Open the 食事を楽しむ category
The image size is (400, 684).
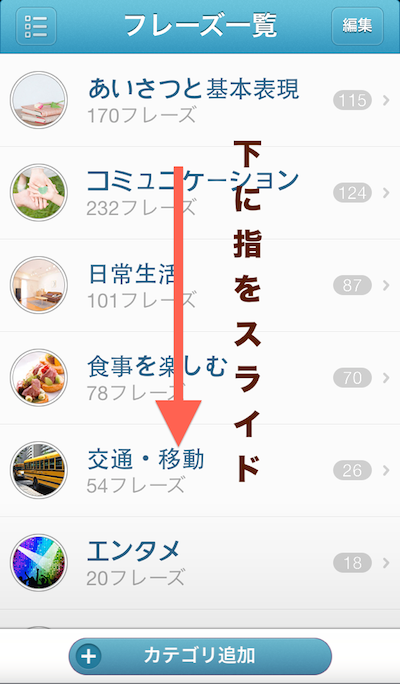pos(200,378)
